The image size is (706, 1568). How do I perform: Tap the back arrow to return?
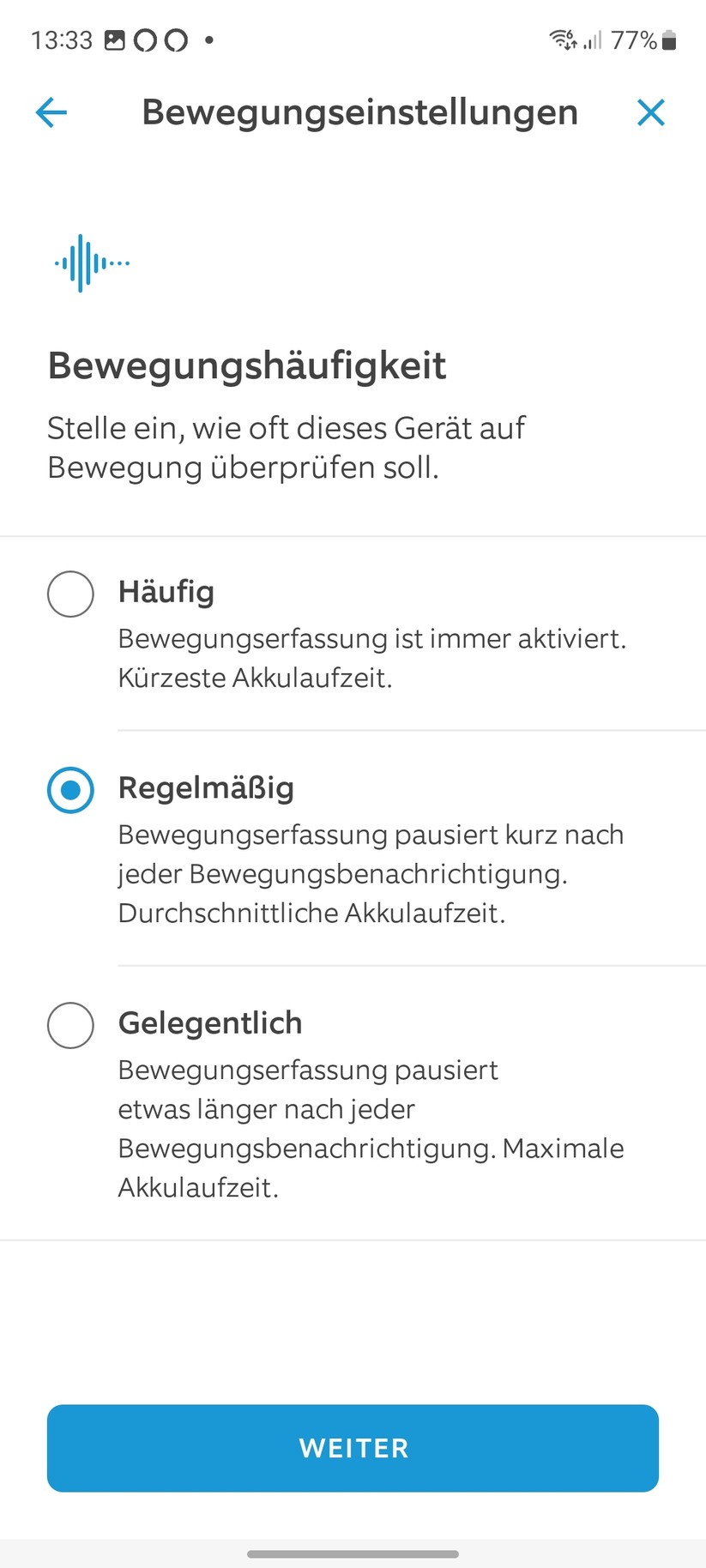51,112
